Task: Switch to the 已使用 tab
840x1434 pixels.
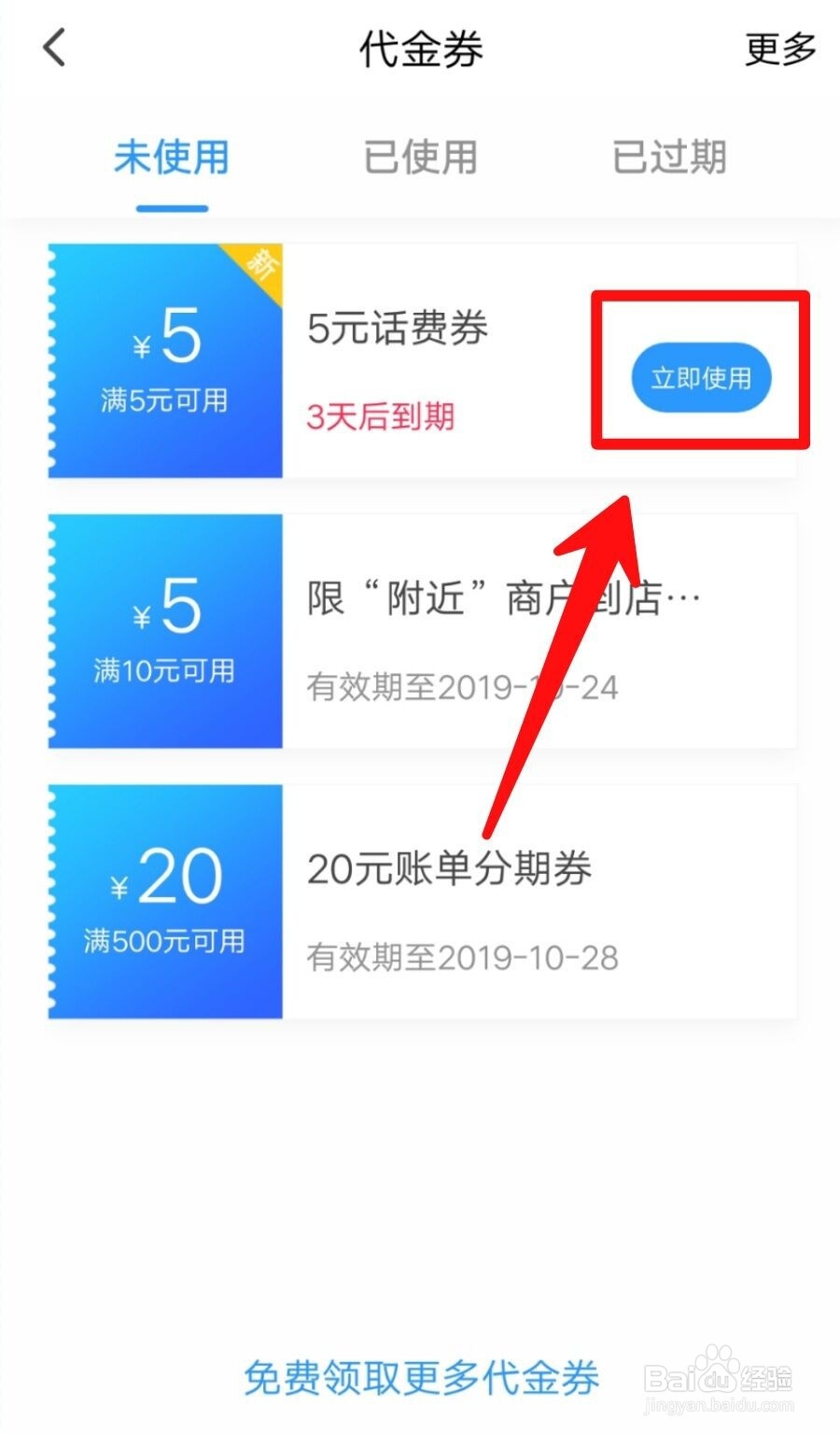Action: pos(420,157)
